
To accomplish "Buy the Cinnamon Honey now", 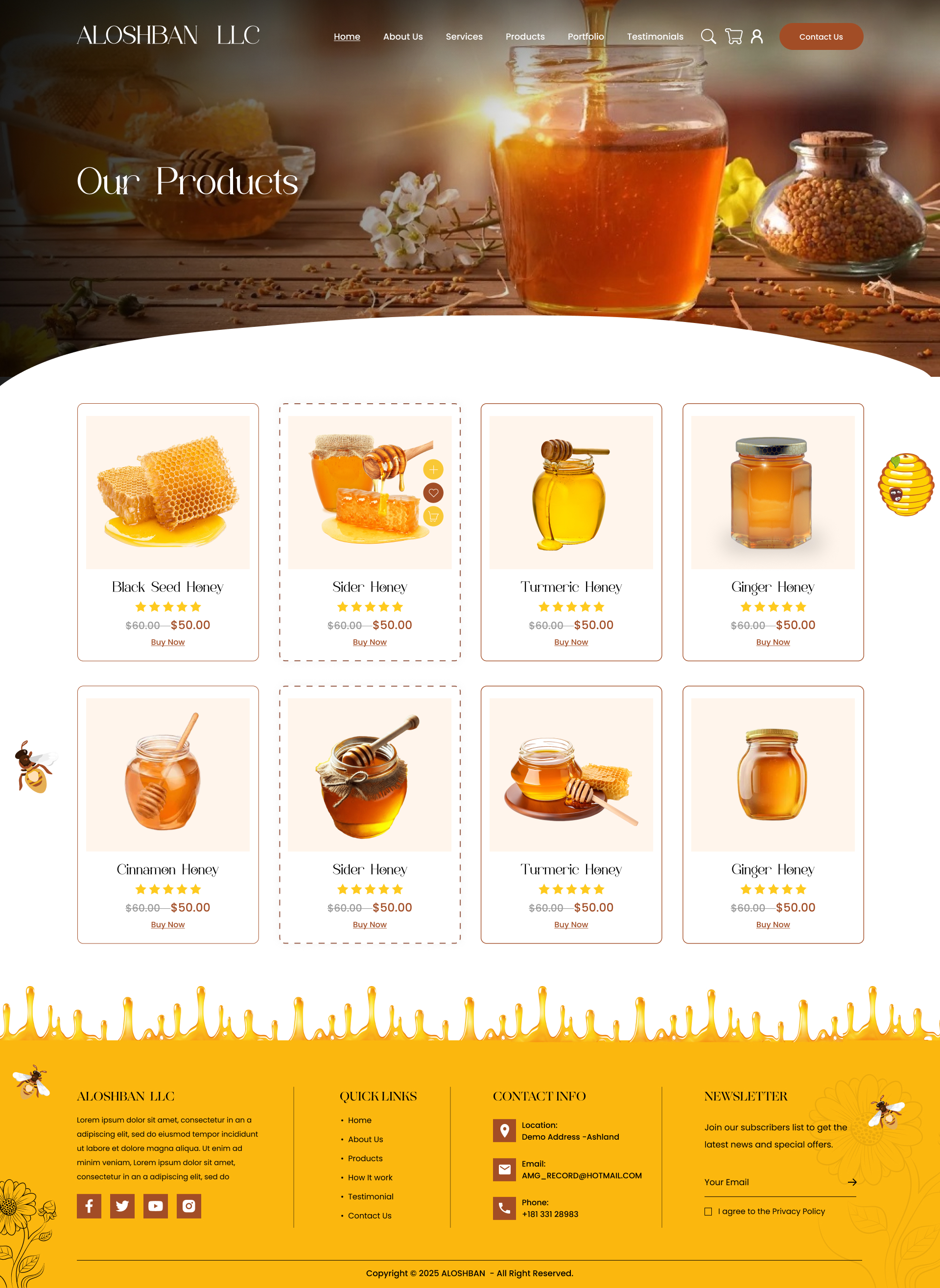I will tap(168, 924).
